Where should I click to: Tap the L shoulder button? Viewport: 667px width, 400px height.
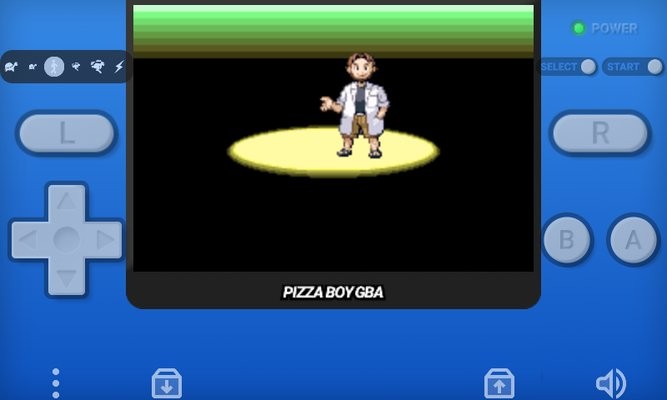(66, 133)
